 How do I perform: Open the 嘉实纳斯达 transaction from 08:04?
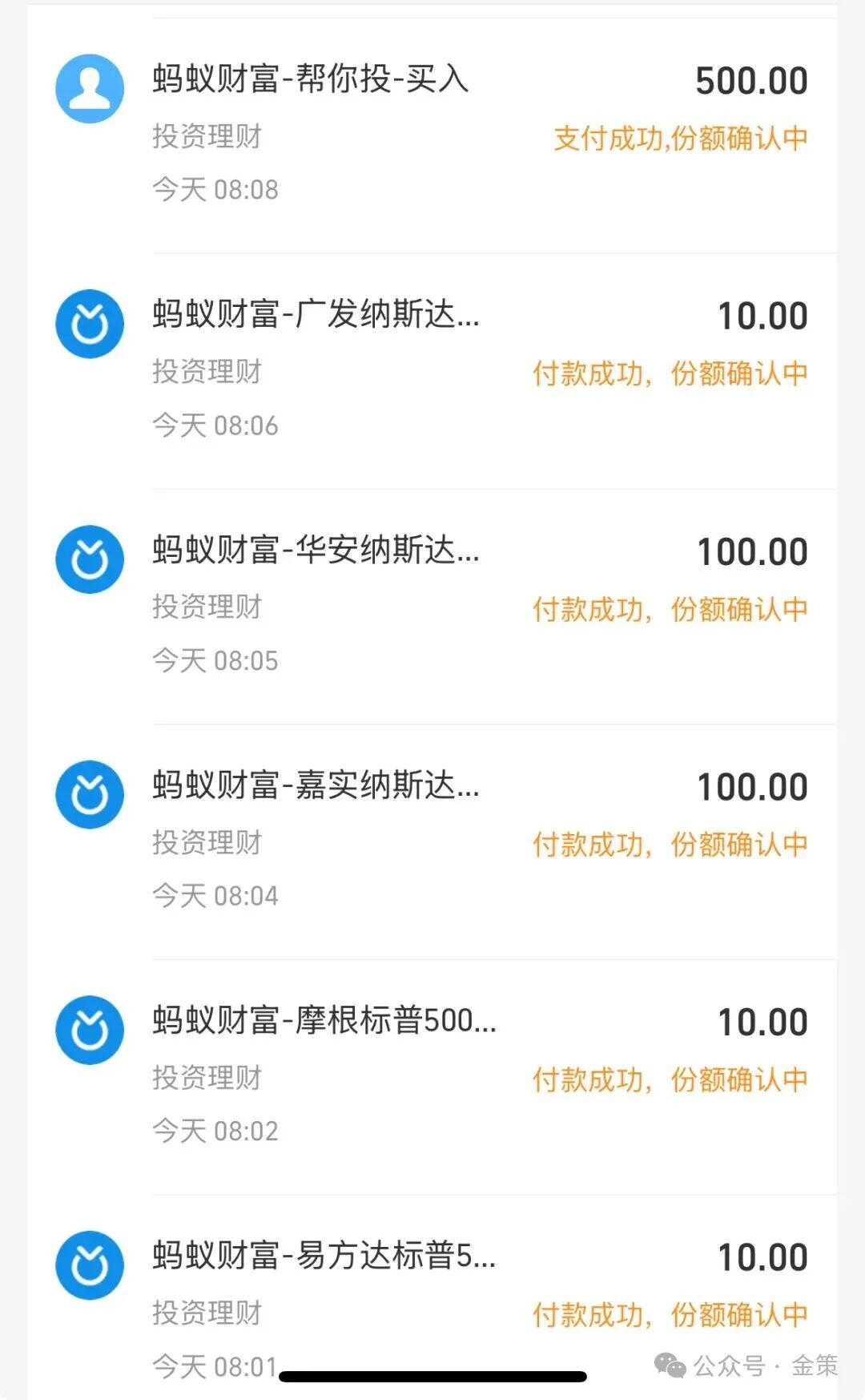click(x=316, y=787)
